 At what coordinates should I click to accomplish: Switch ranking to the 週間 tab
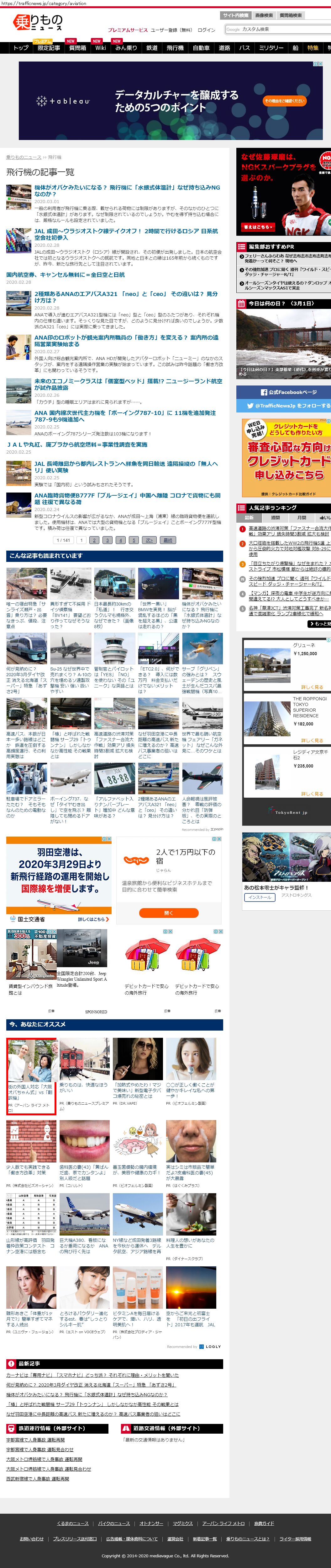tap(275, 518)
